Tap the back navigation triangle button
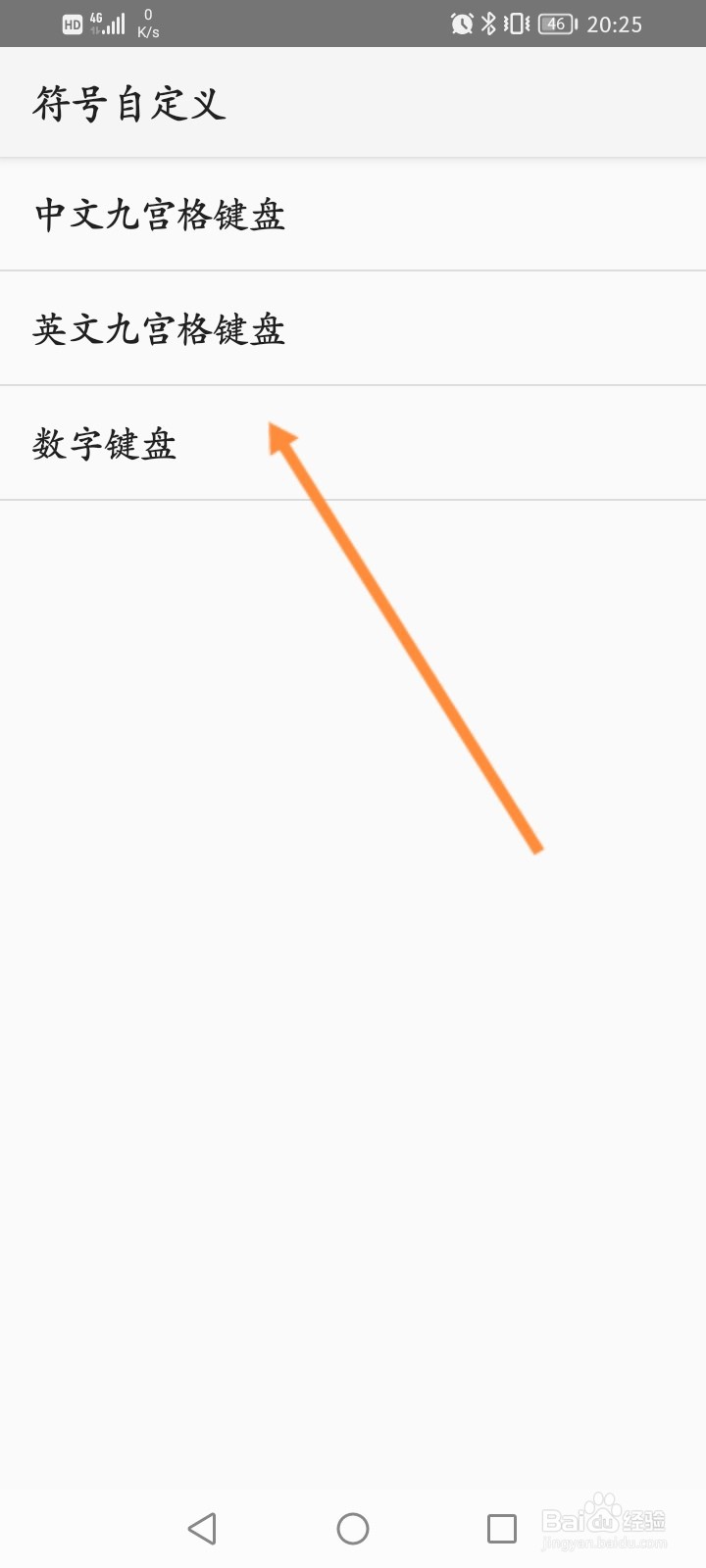This screenshot has height=1568, width=706. (202, 1527)
